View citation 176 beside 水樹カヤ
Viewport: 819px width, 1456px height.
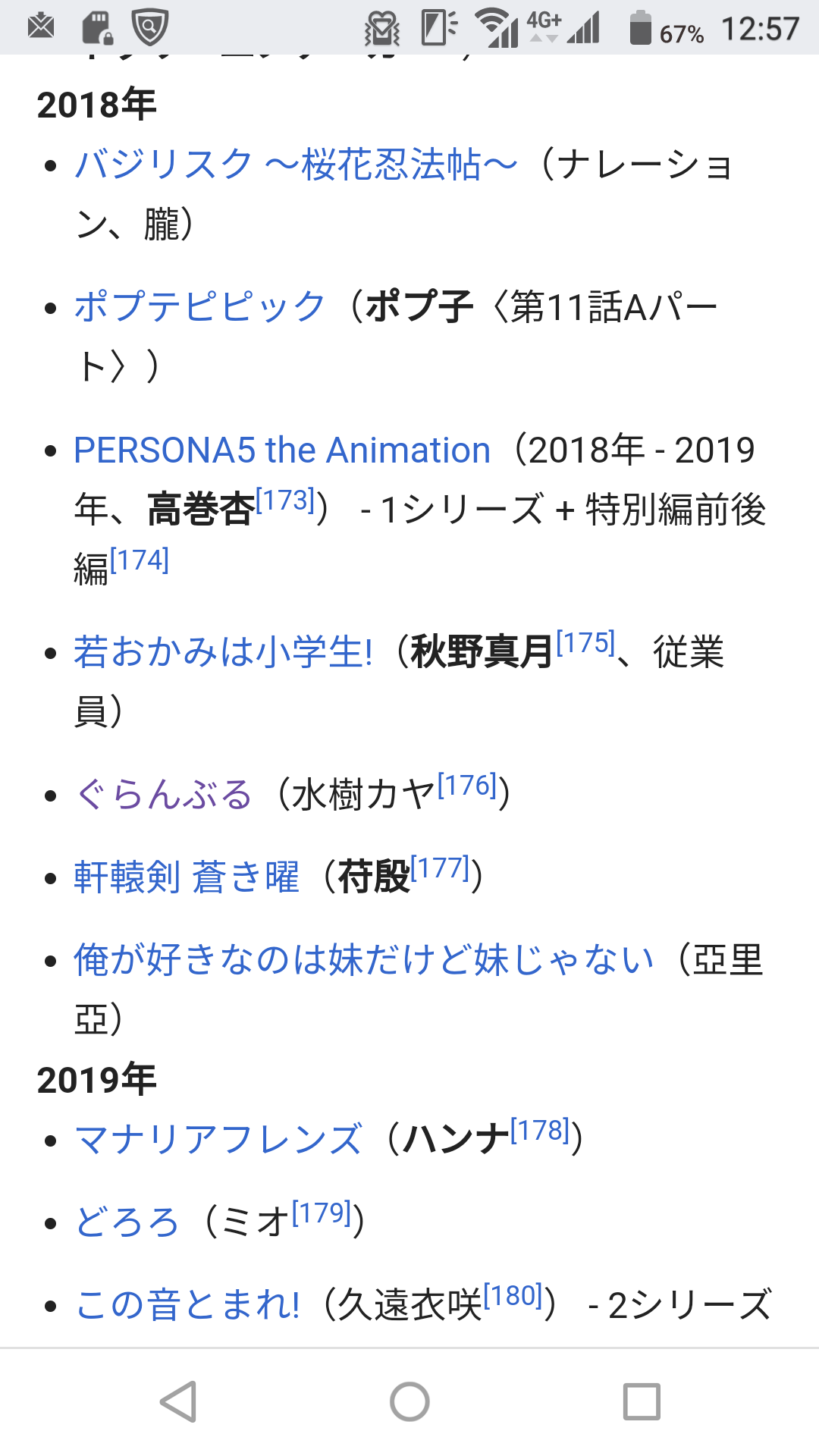click(467, 786)
